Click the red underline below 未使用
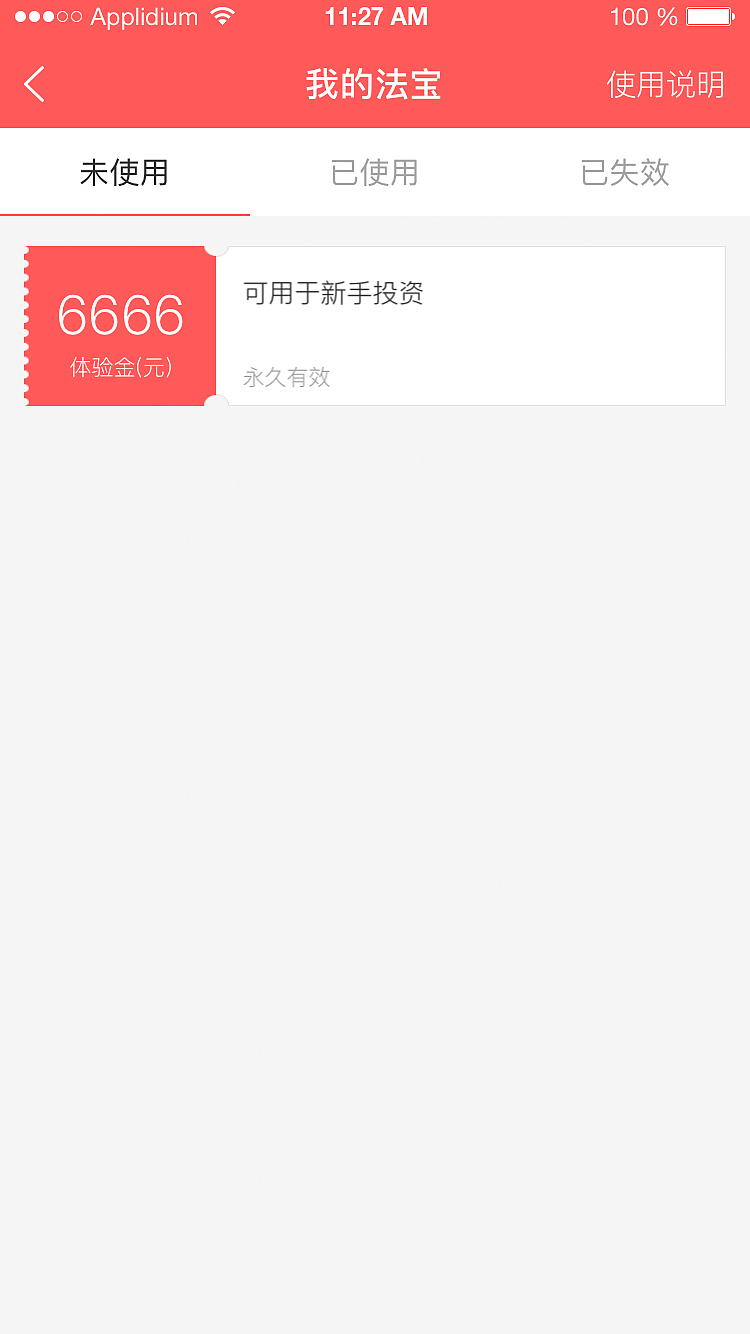750x1334 pixels. [124, 214]
